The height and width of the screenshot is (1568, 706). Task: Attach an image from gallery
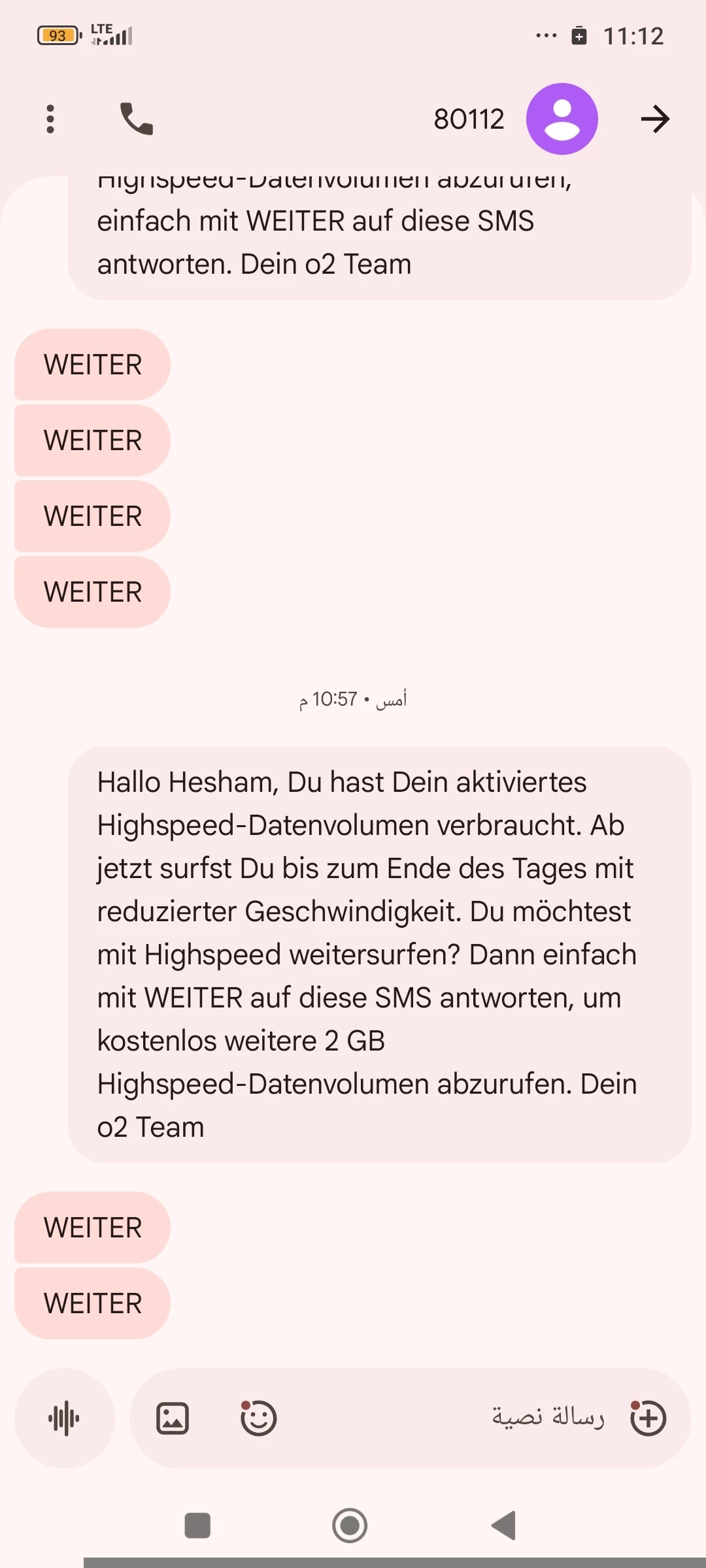(x=173, y=1418)
